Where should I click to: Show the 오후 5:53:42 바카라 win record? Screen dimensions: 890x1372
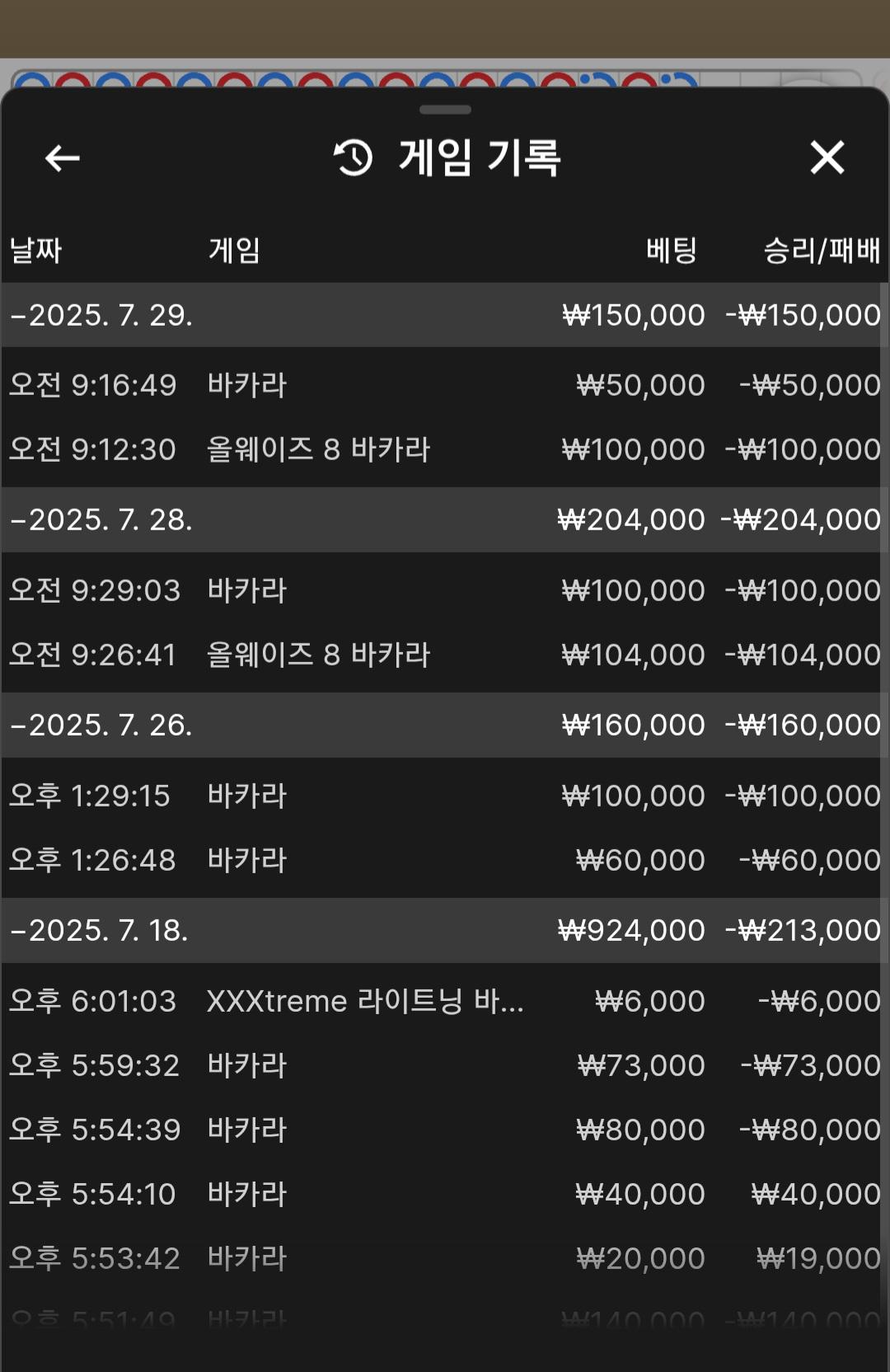click(x=443, y=1258)
